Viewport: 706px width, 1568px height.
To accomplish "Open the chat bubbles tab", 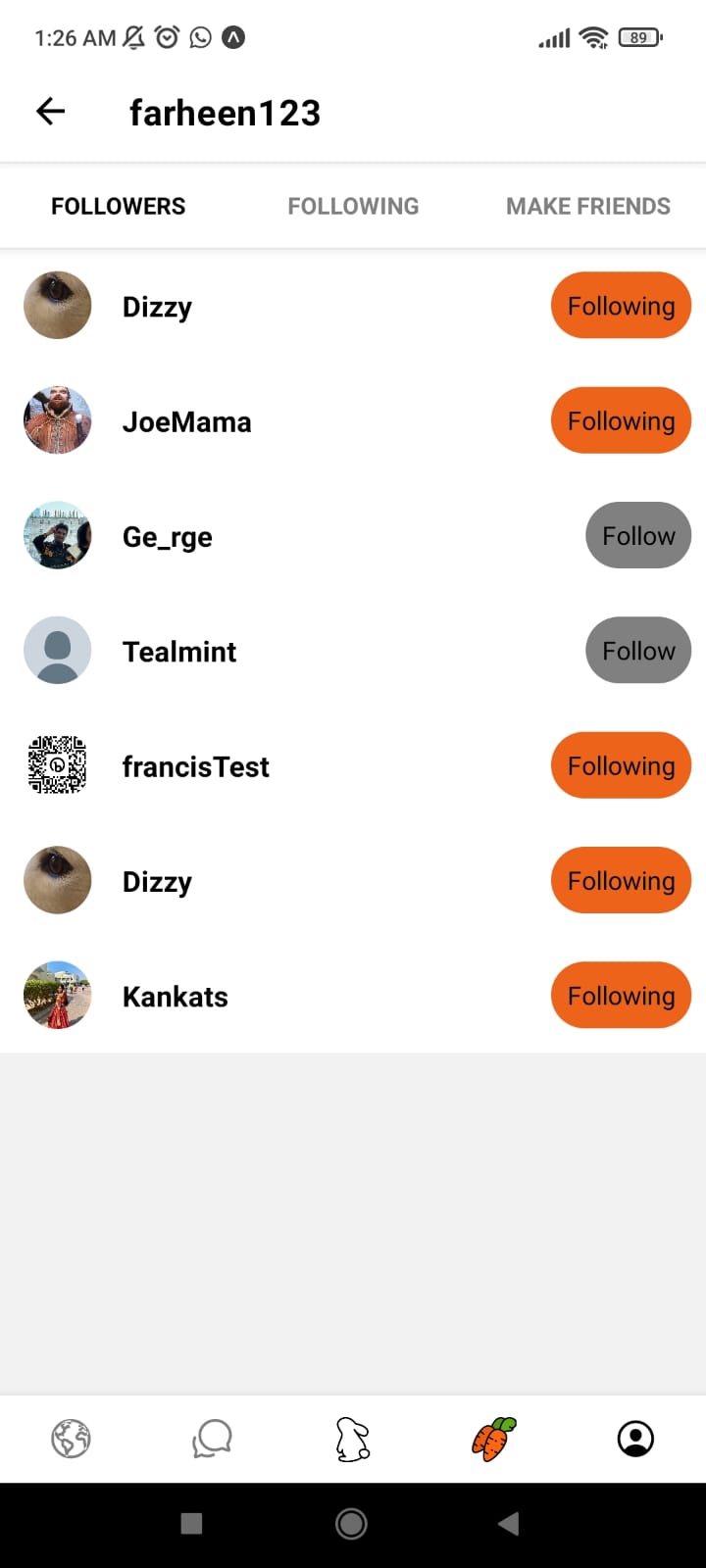I will tap(212, 1439).
